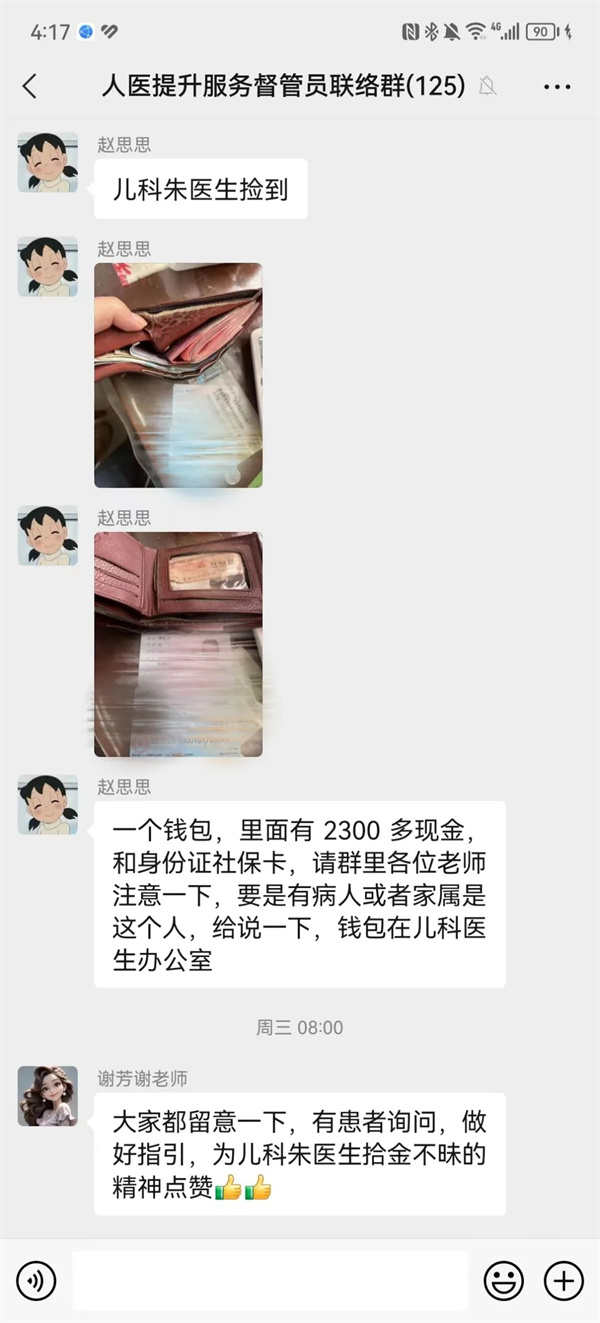The width and height of the screenshot is (600, 1323).
Task: Open the wallet photo showing ID card
Action: click(x=178, y=644)
